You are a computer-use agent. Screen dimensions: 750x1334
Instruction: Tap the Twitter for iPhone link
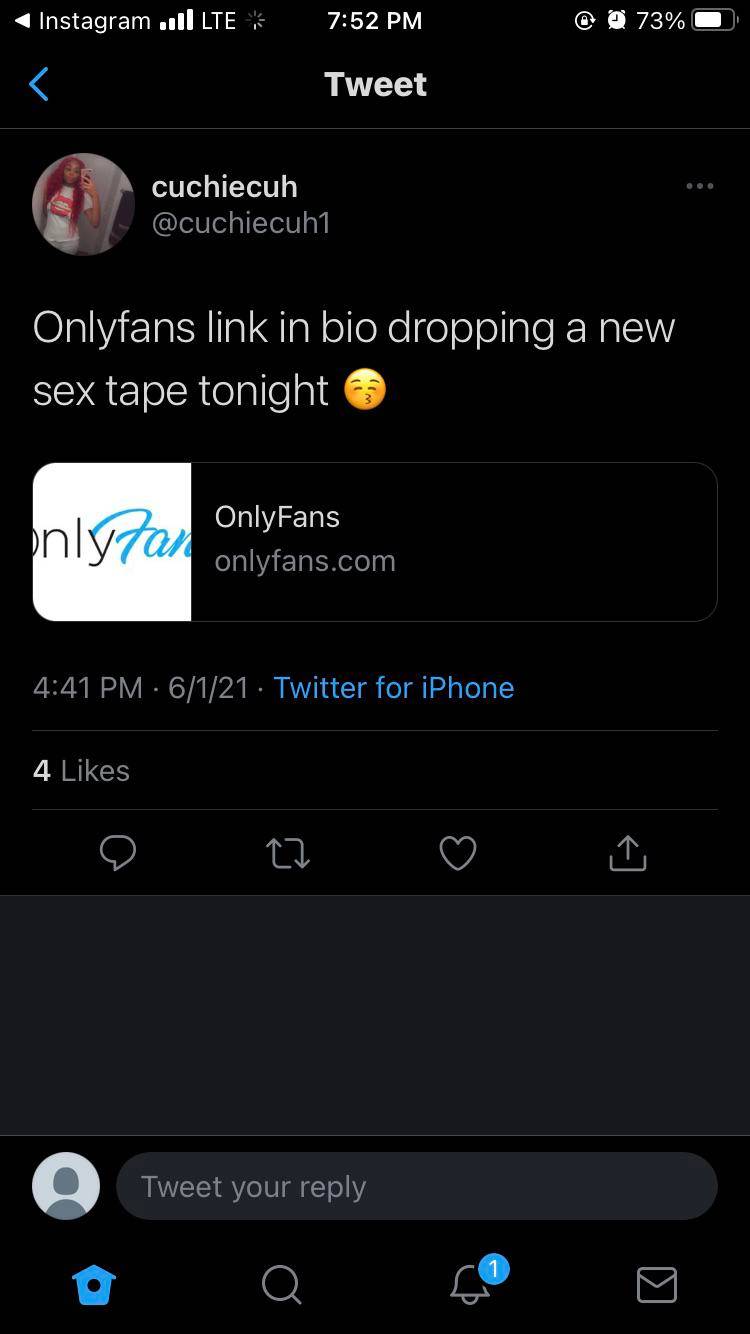[x=393, y=688]
